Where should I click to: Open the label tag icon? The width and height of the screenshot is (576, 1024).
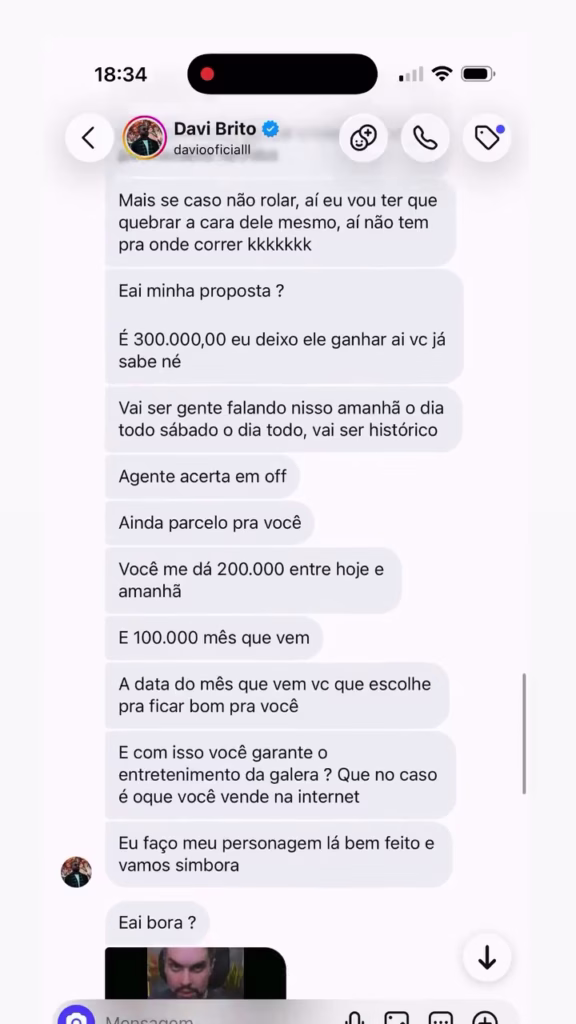tap(487, 138)
